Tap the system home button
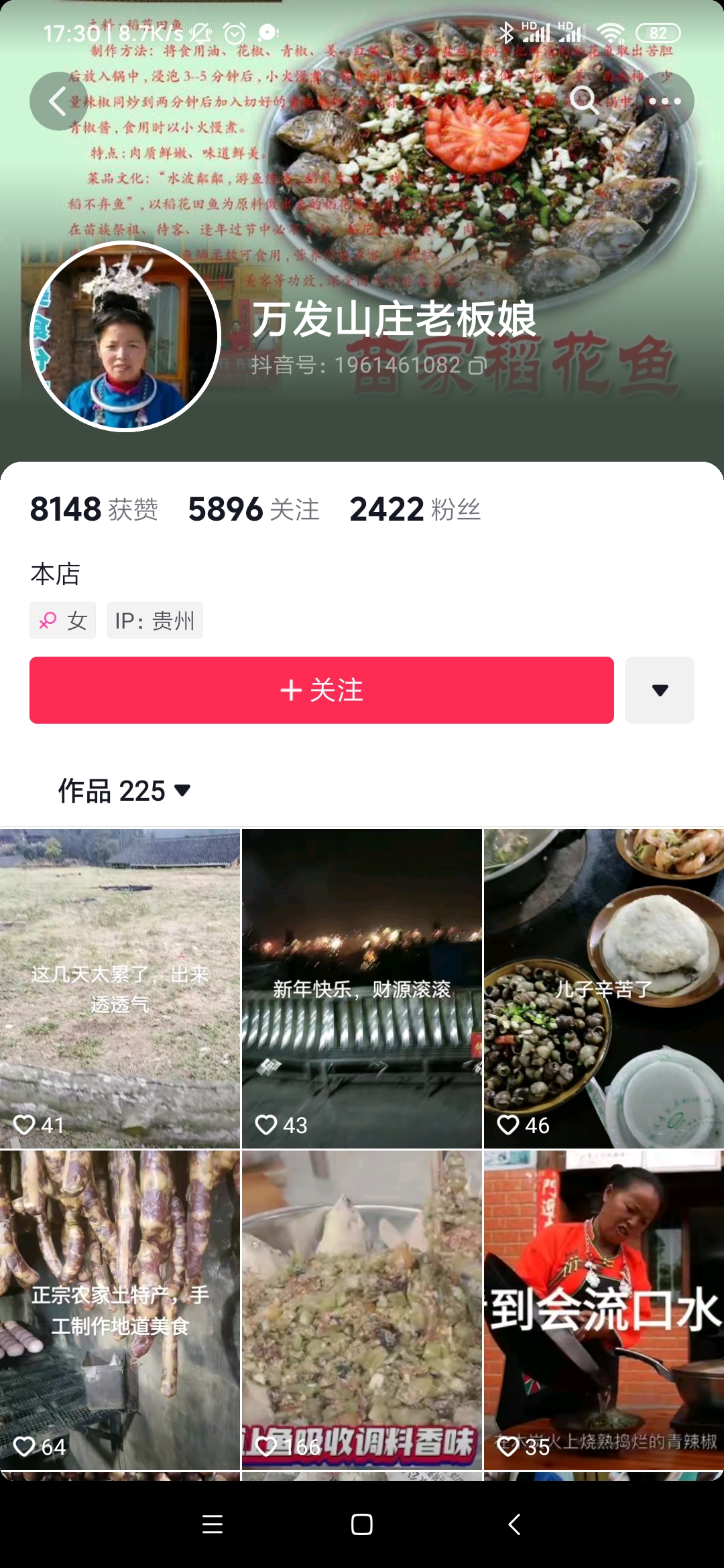 click(361, 1524)
